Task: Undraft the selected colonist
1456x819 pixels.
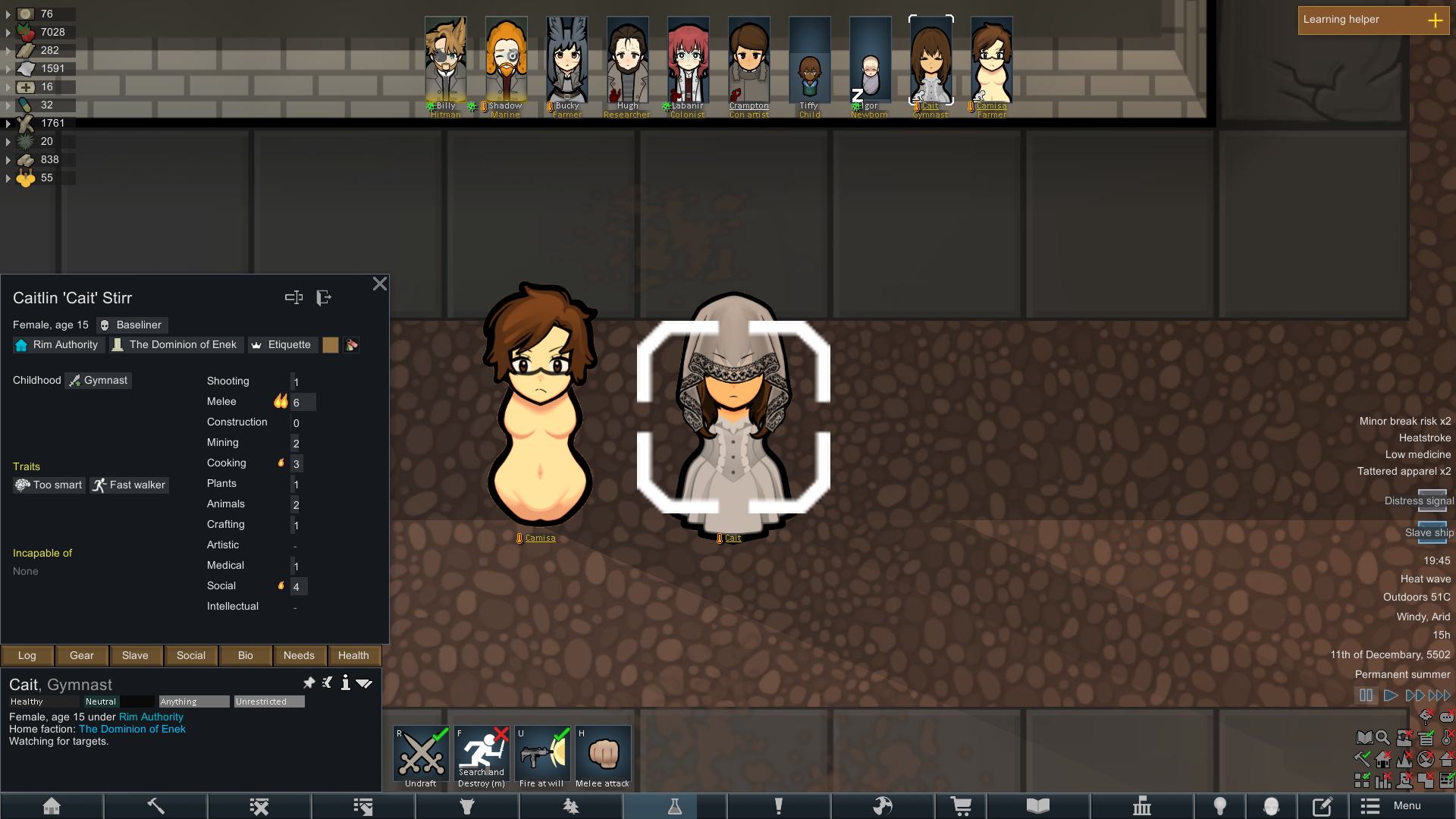Action: 421,755
